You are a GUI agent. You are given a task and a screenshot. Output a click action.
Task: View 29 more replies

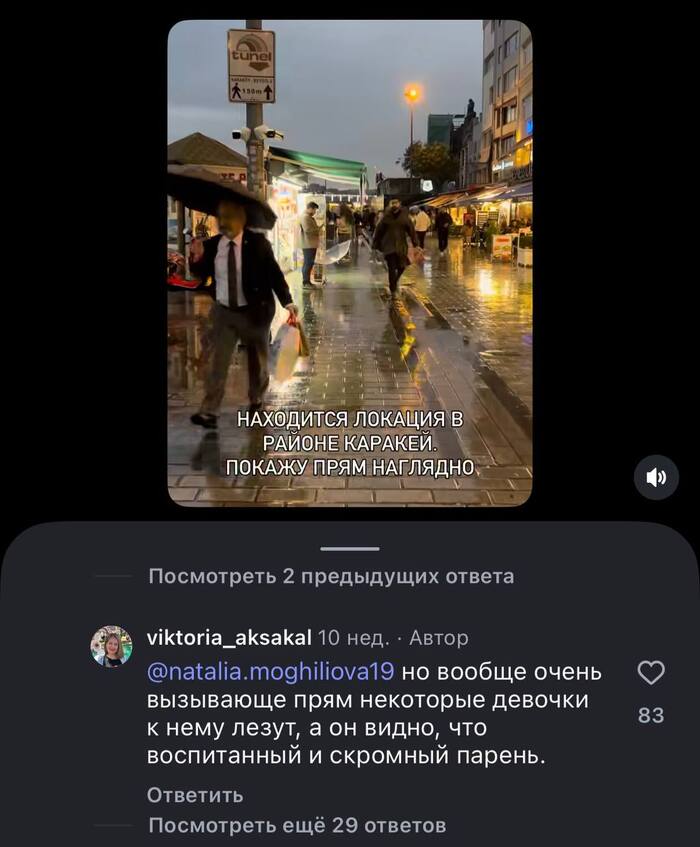pos(296,826)
